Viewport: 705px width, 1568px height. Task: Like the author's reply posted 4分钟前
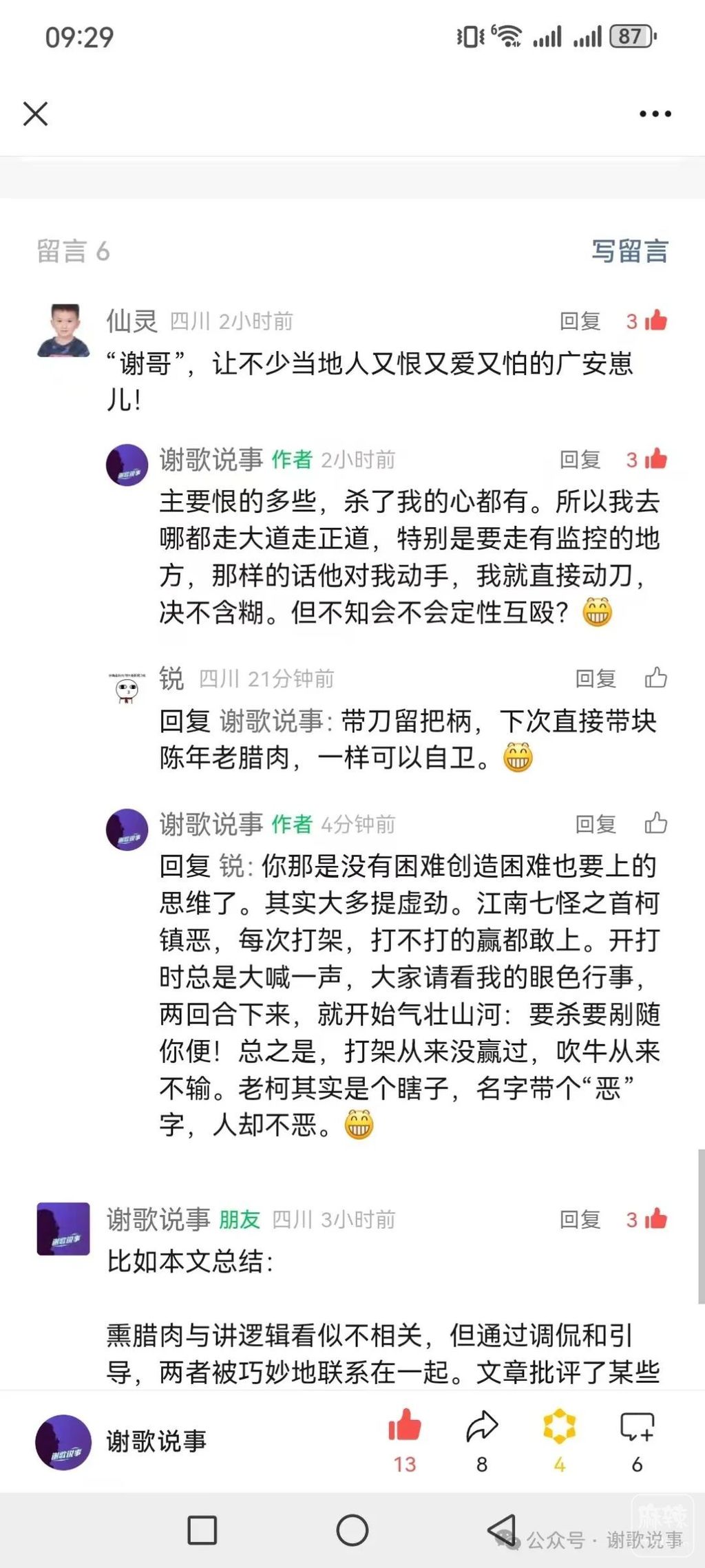click(655, 823)
